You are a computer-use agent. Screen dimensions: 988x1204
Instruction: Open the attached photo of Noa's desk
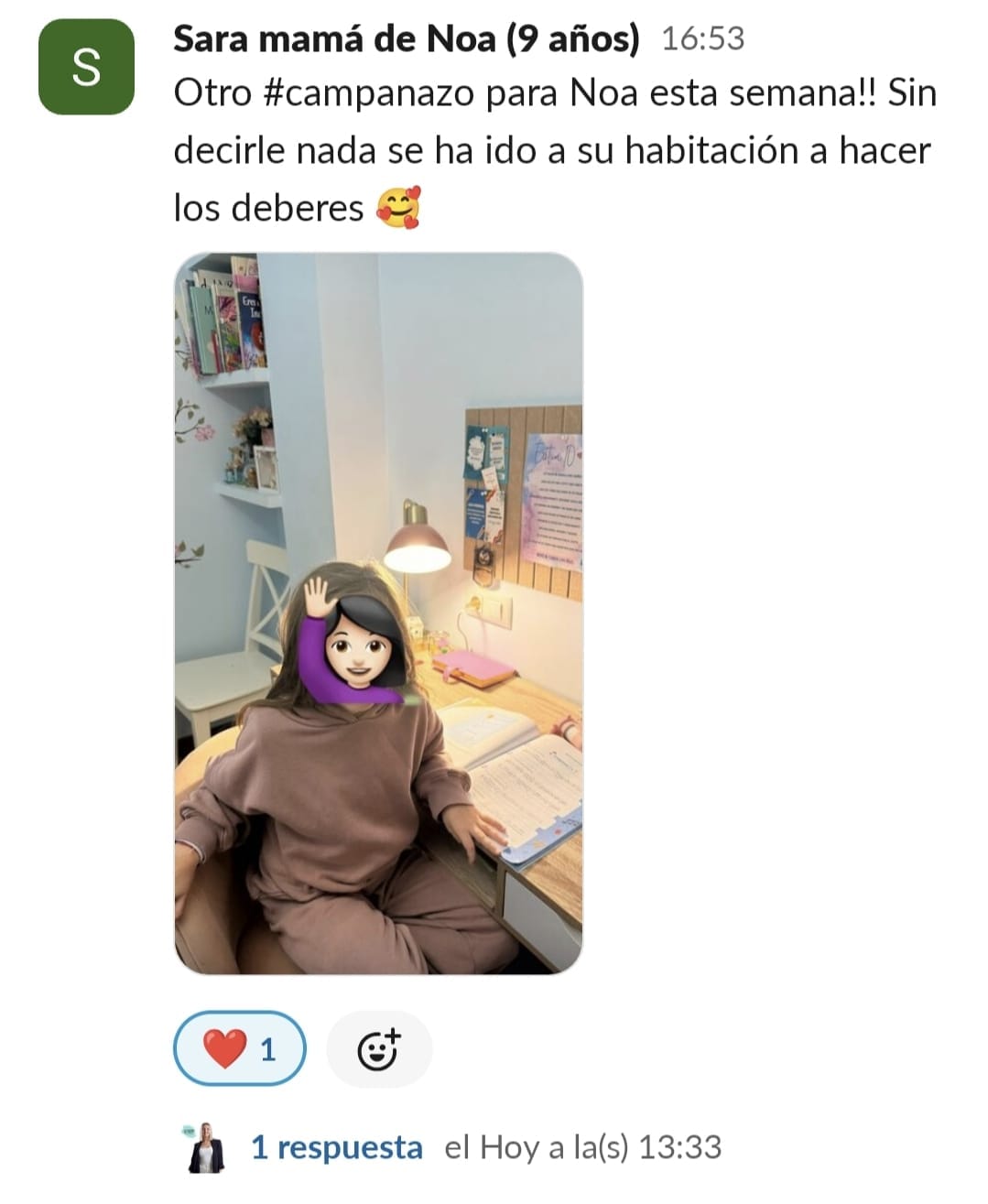[x=378, y=613]
